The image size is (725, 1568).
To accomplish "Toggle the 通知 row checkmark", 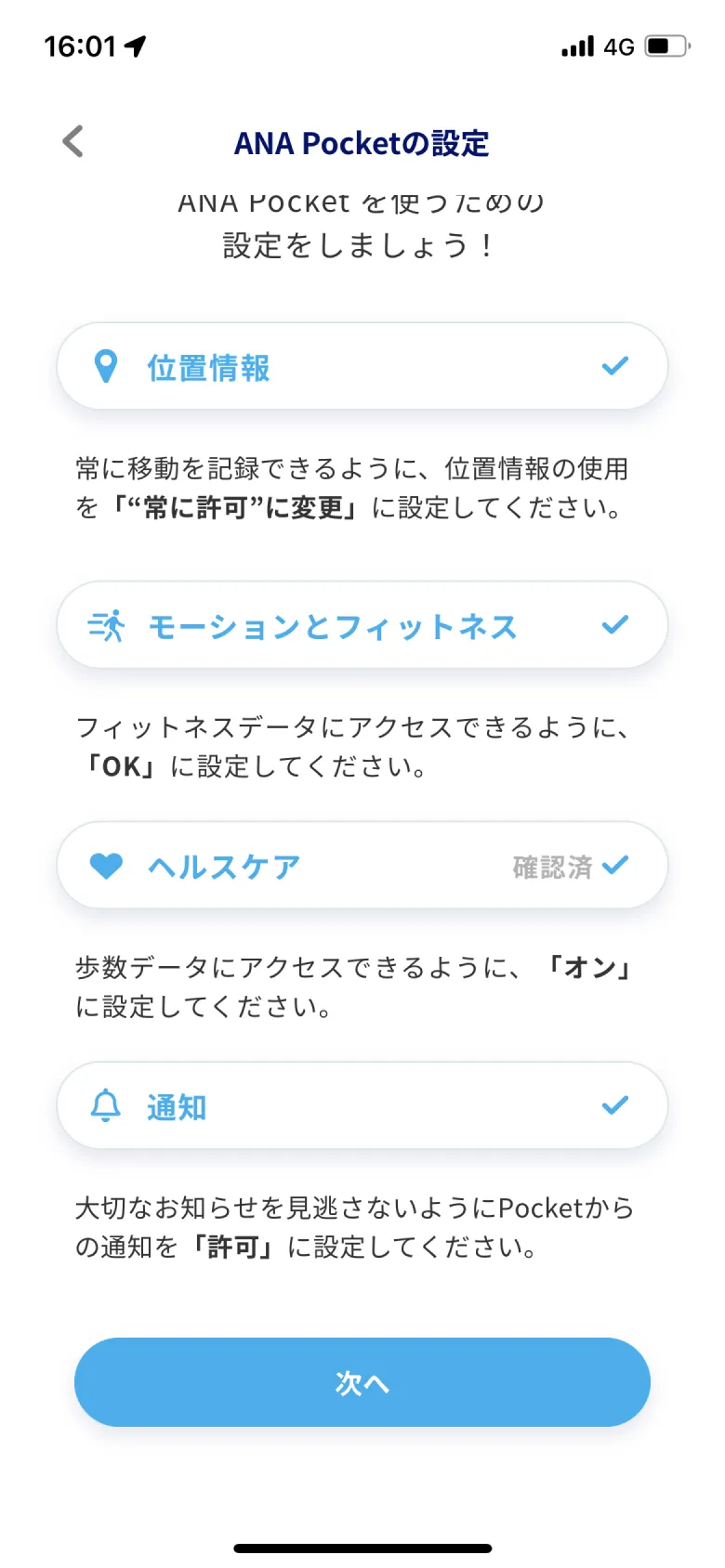I will coord(614,1105).
